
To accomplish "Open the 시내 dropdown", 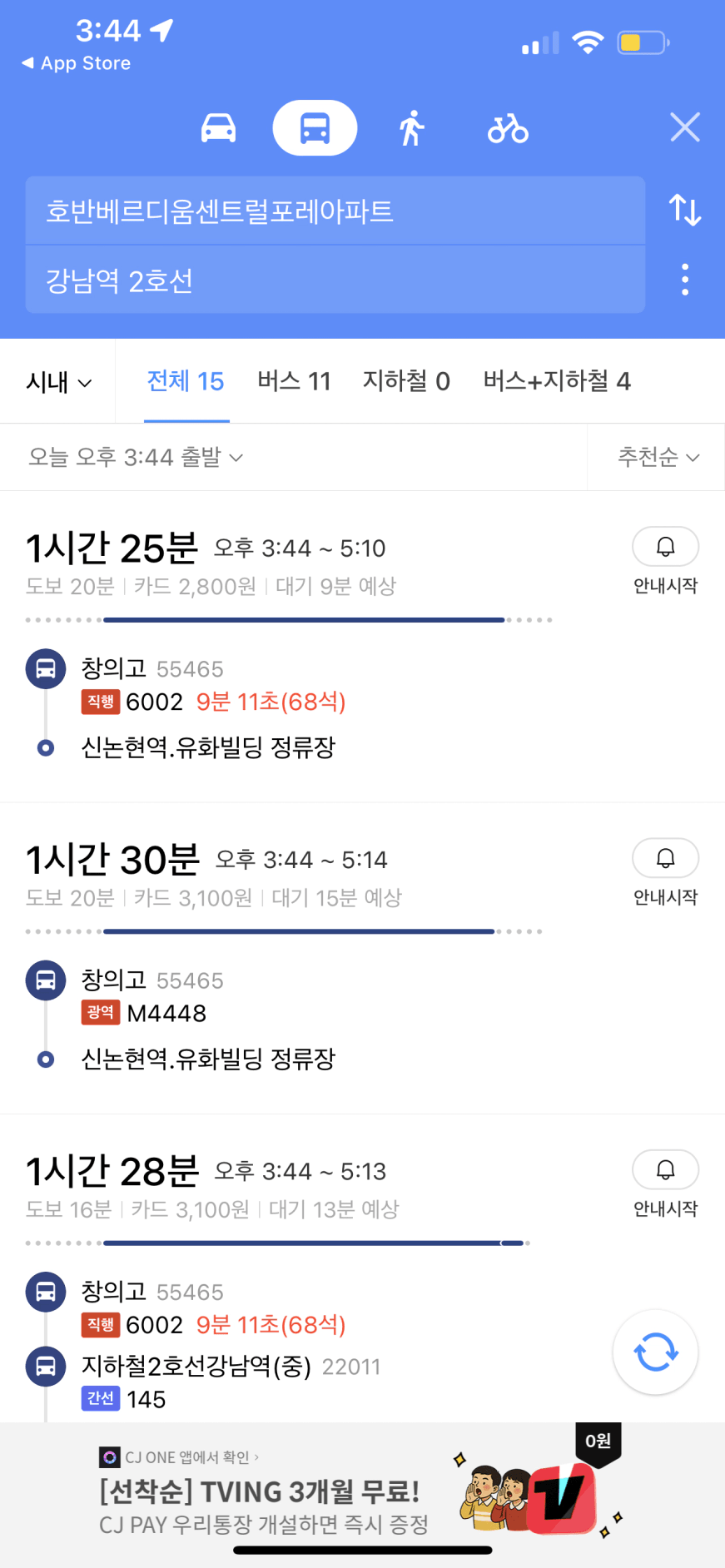I will 58,382.
